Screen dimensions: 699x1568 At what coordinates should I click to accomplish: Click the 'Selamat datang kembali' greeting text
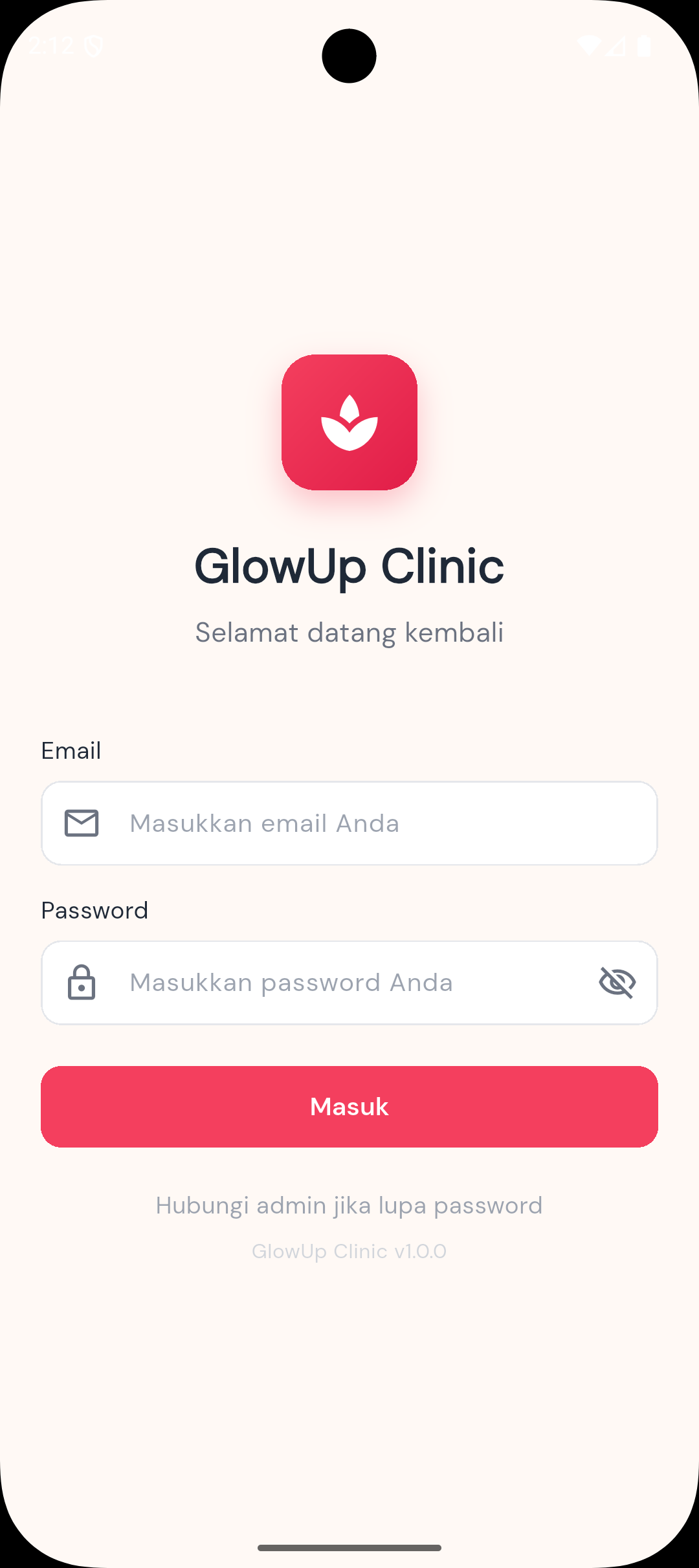point(349,633)
